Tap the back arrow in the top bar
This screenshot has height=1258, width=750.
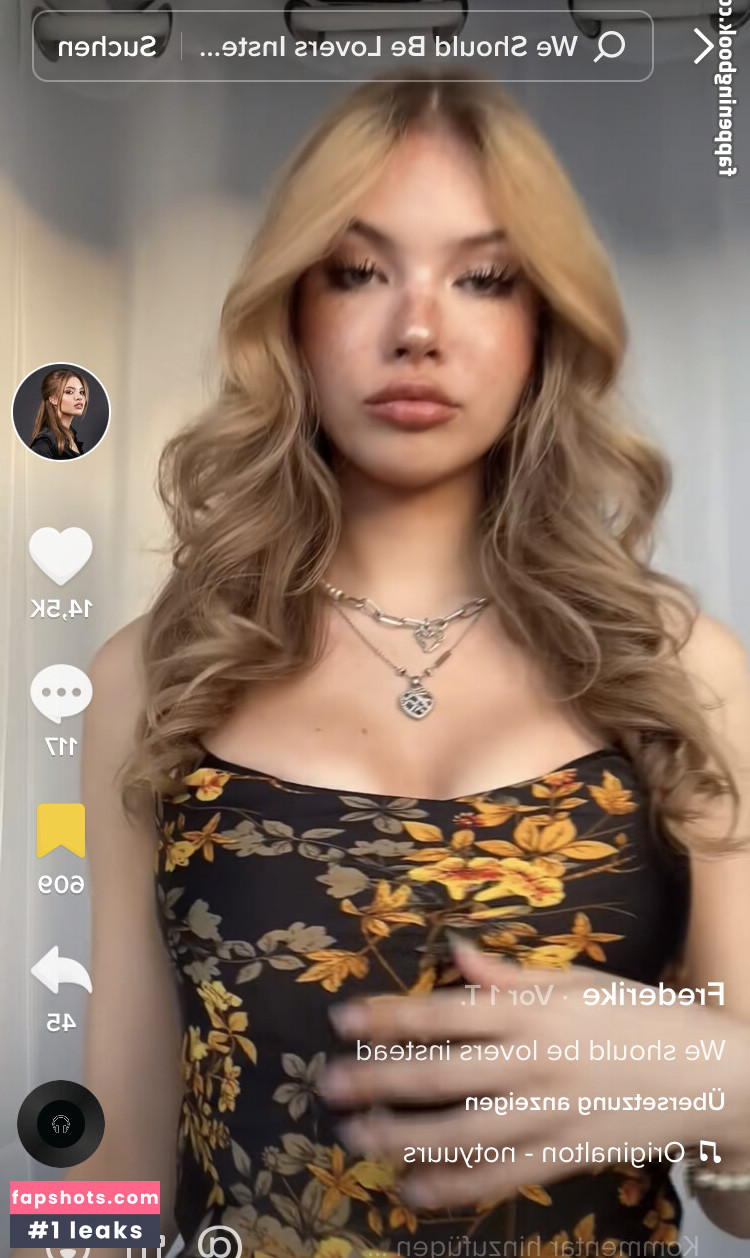(705, 45)
